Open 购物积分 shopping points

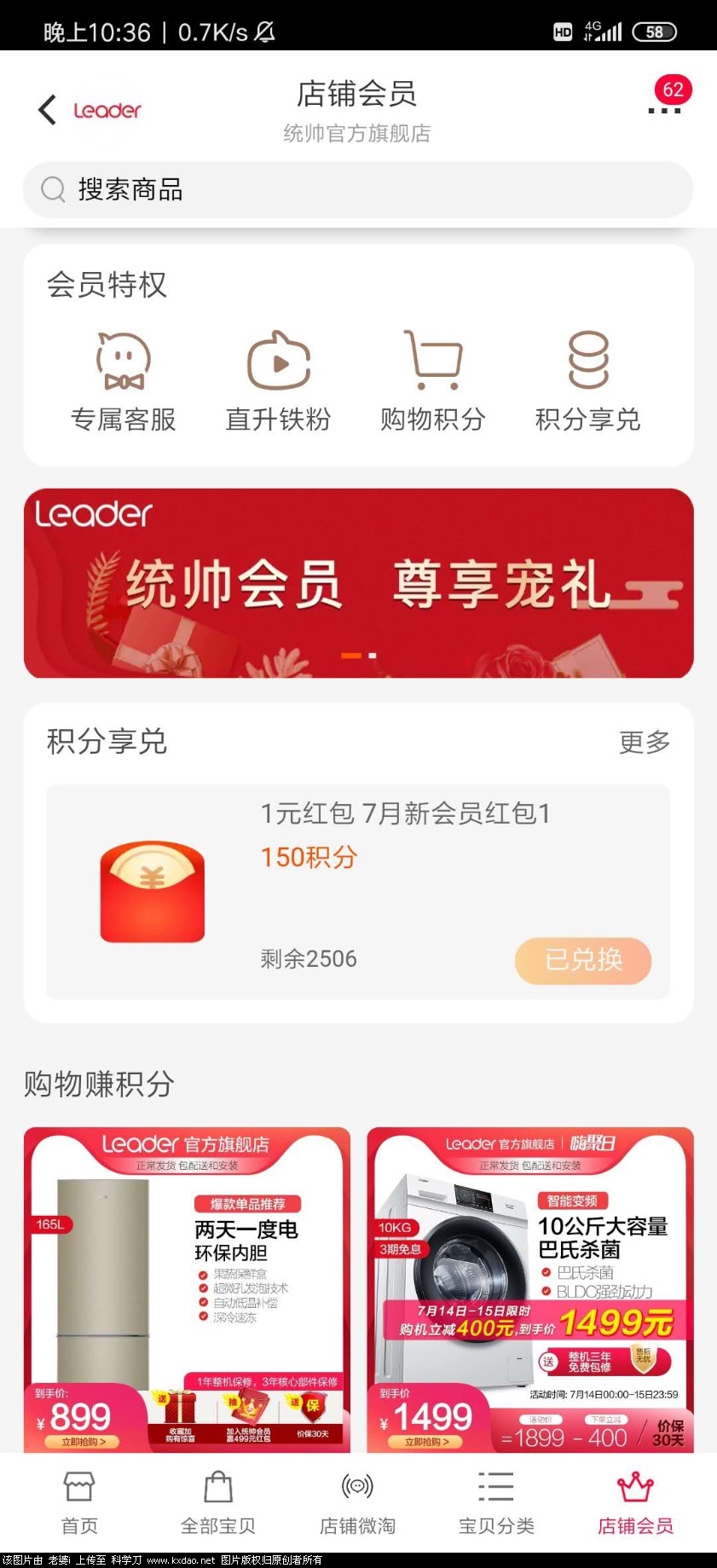(x=432, y=381)
